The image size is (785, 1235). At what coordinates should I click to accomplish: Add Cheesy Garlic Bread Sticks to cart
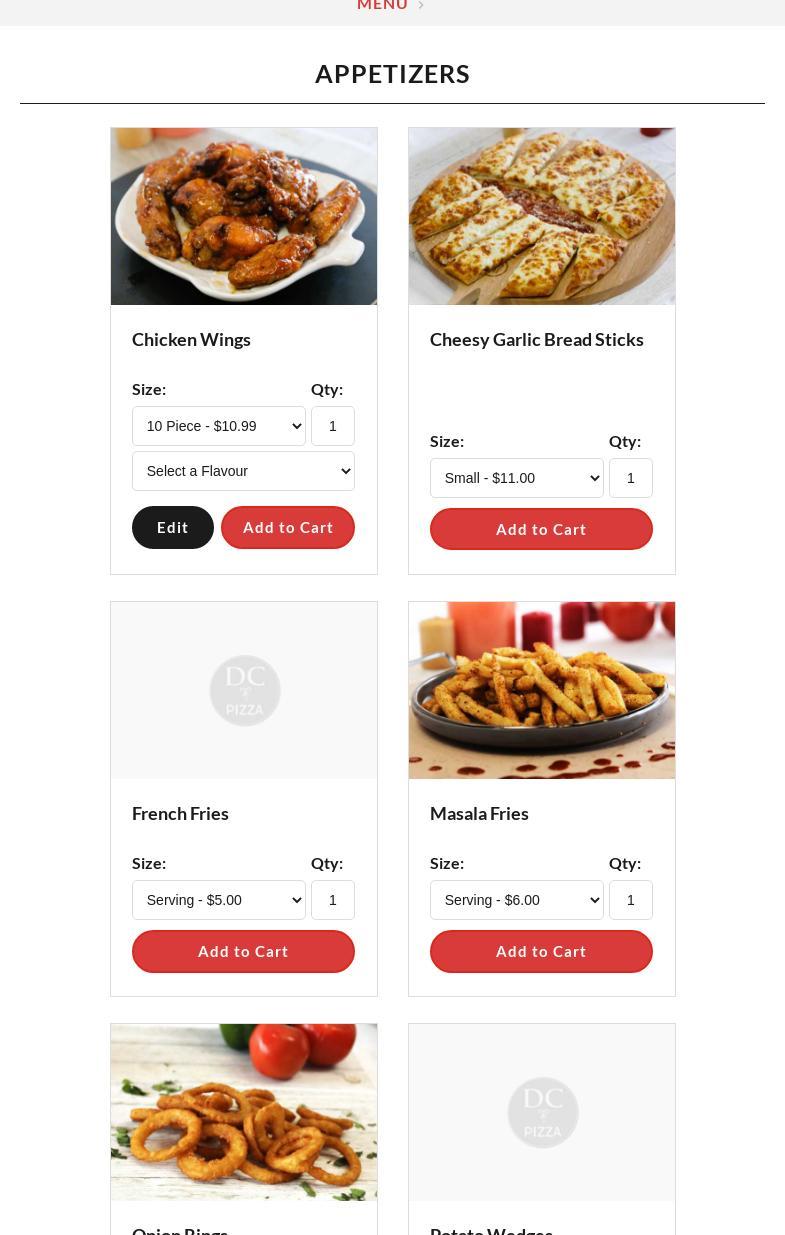click(541, 529)
